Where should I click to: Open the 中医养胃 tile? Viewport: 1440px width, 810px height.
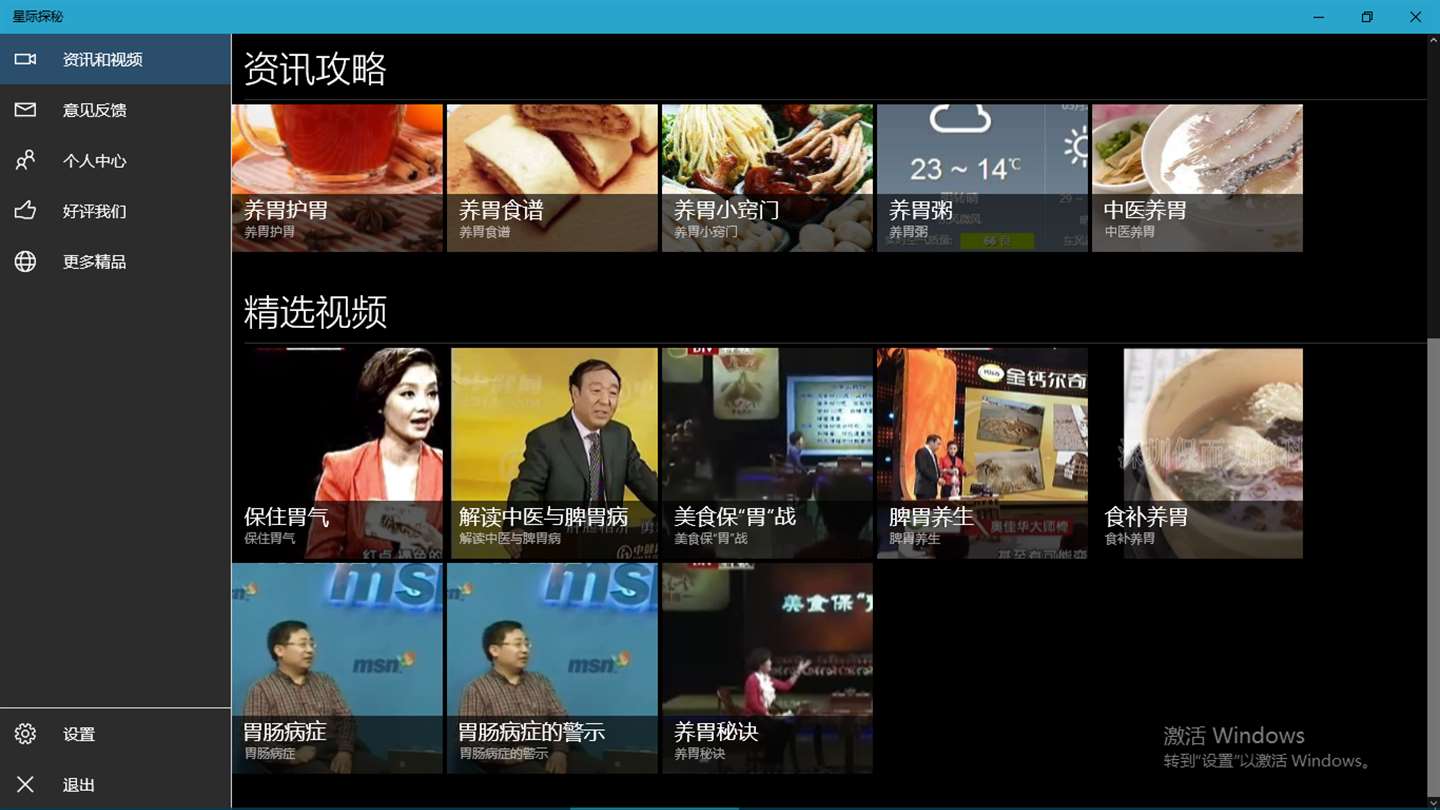[1197, 178]
